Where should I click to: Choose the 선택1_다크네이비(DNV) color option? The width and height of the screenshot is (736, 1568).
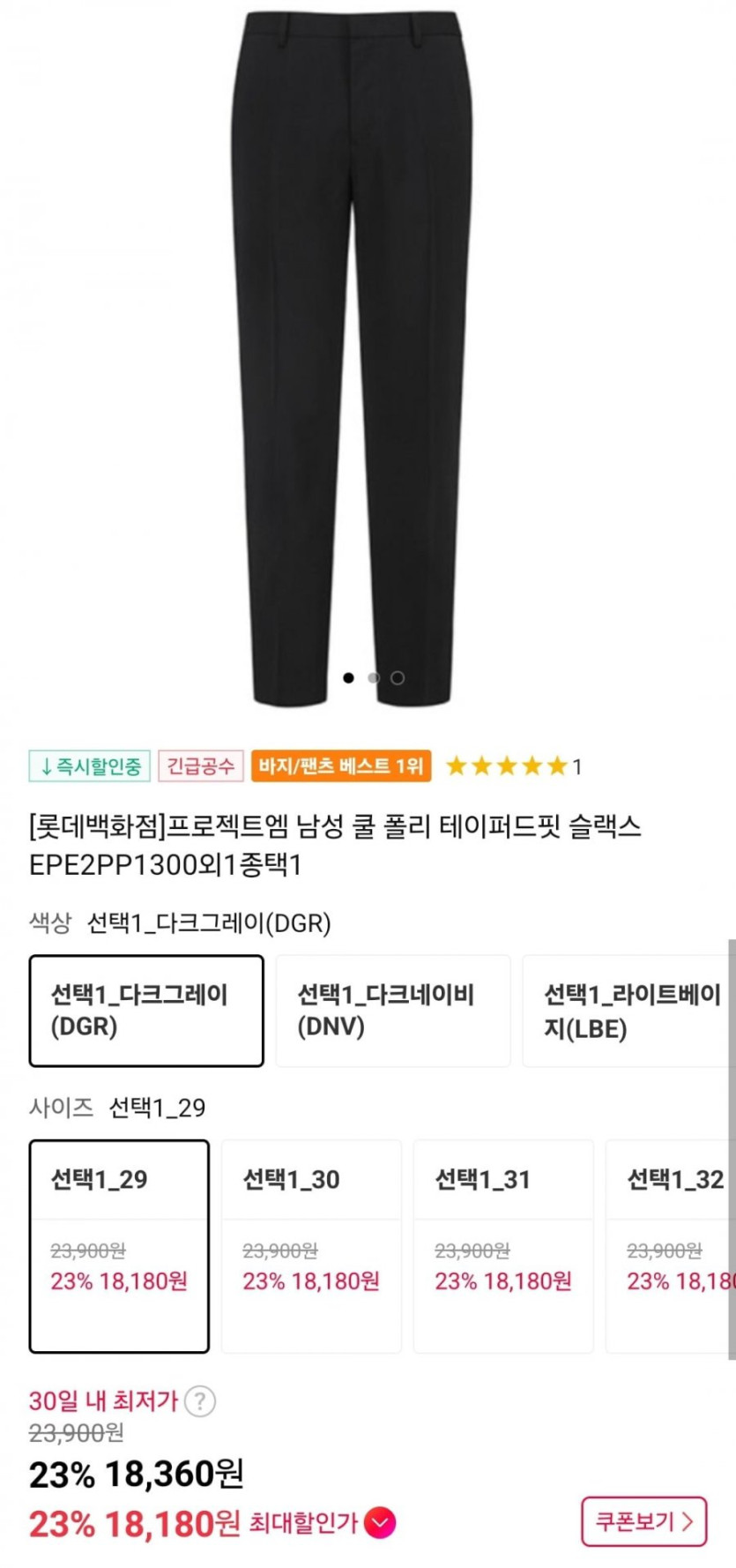point(393,1011)
